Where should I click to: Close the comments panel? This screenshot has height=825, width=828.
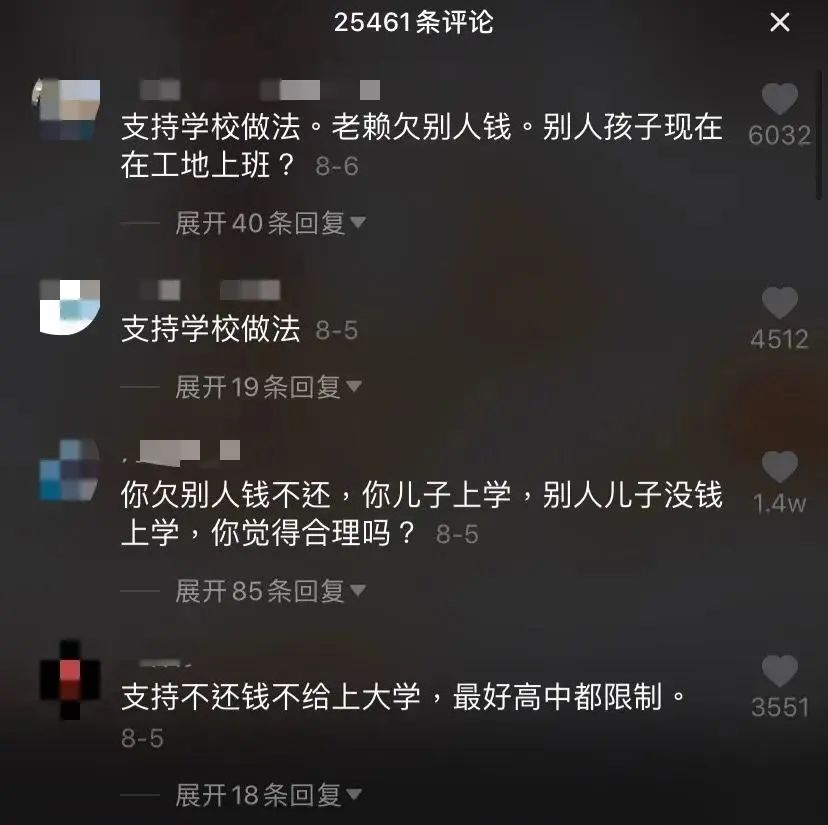click(780, 22)
